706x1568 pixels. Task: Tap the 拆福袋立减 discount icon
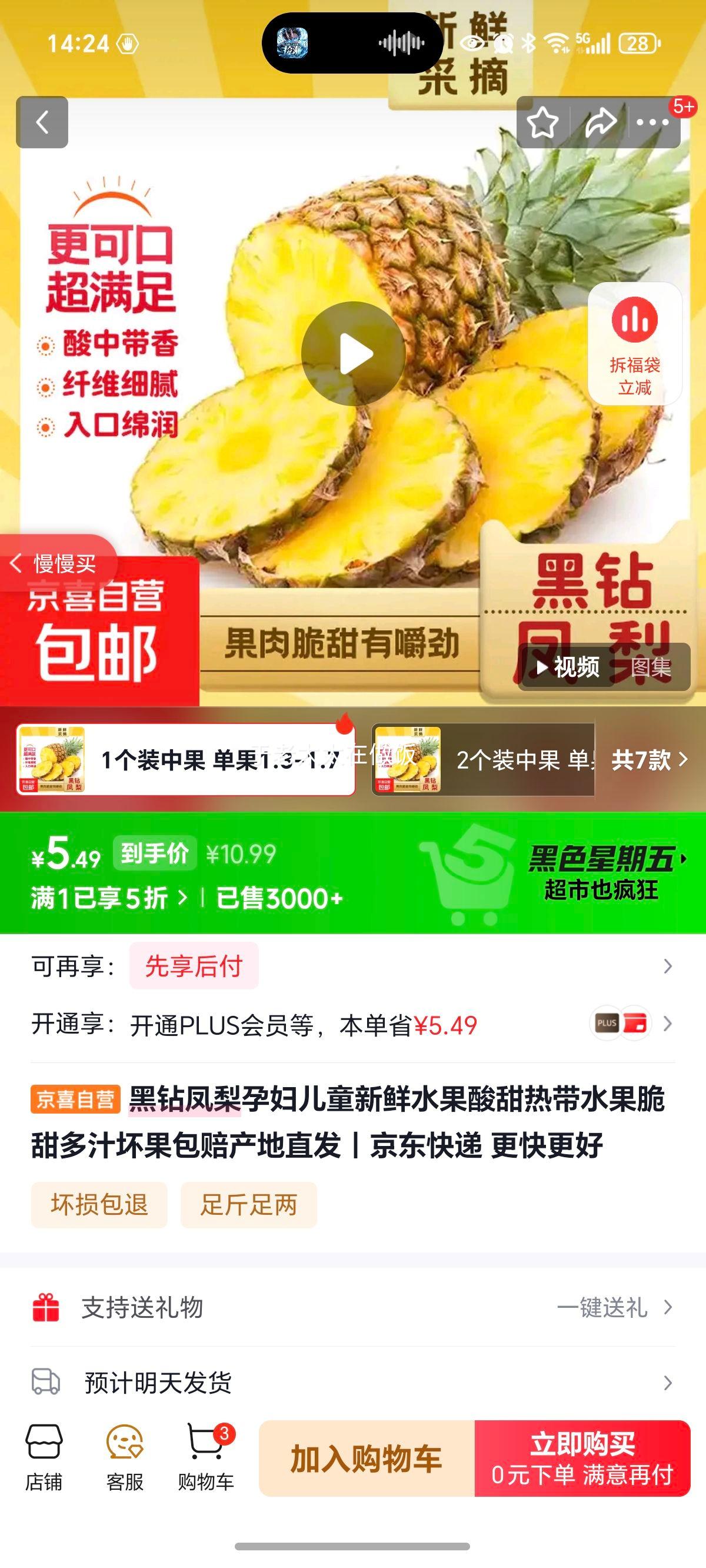635,342
